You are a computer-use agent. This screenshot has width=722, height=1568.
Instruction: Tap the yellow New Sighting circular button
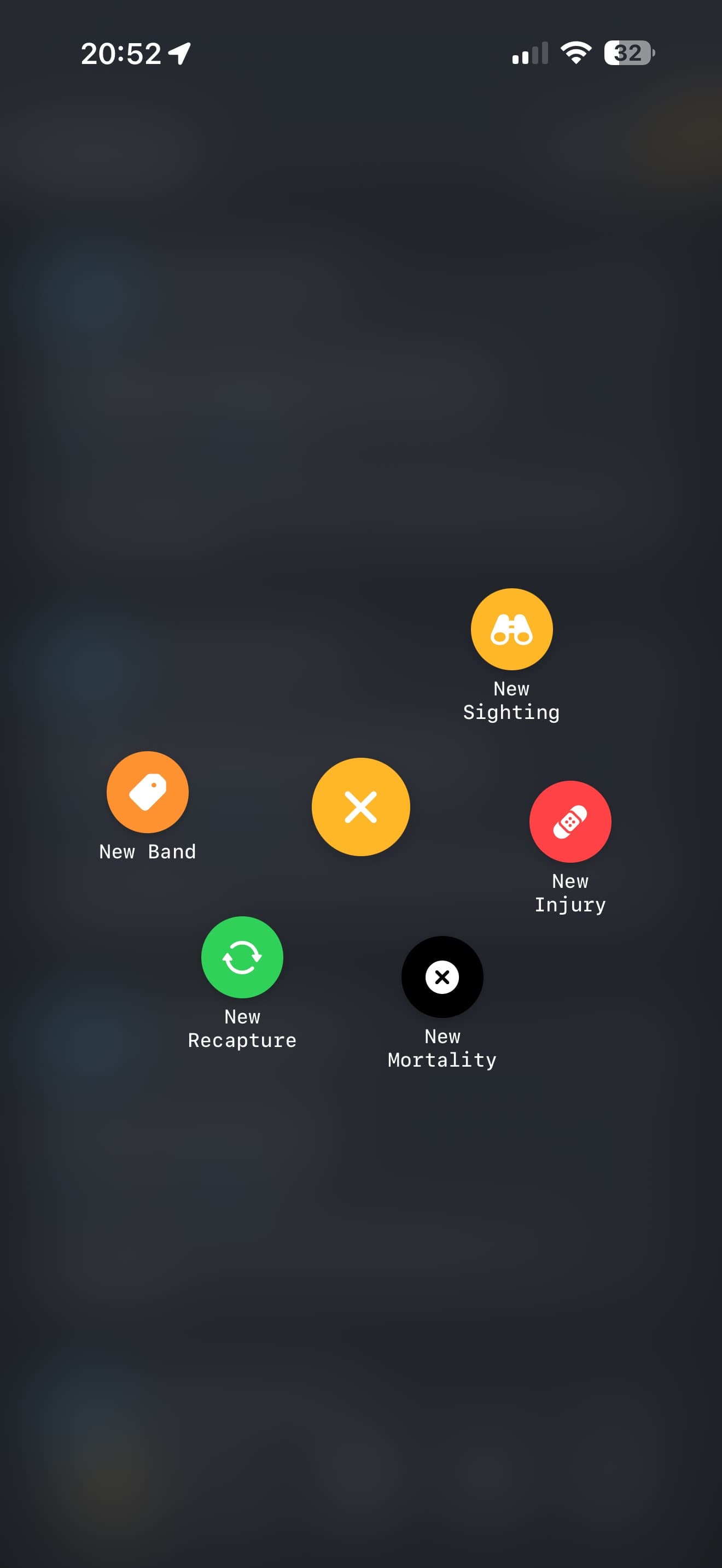[511, 629]
